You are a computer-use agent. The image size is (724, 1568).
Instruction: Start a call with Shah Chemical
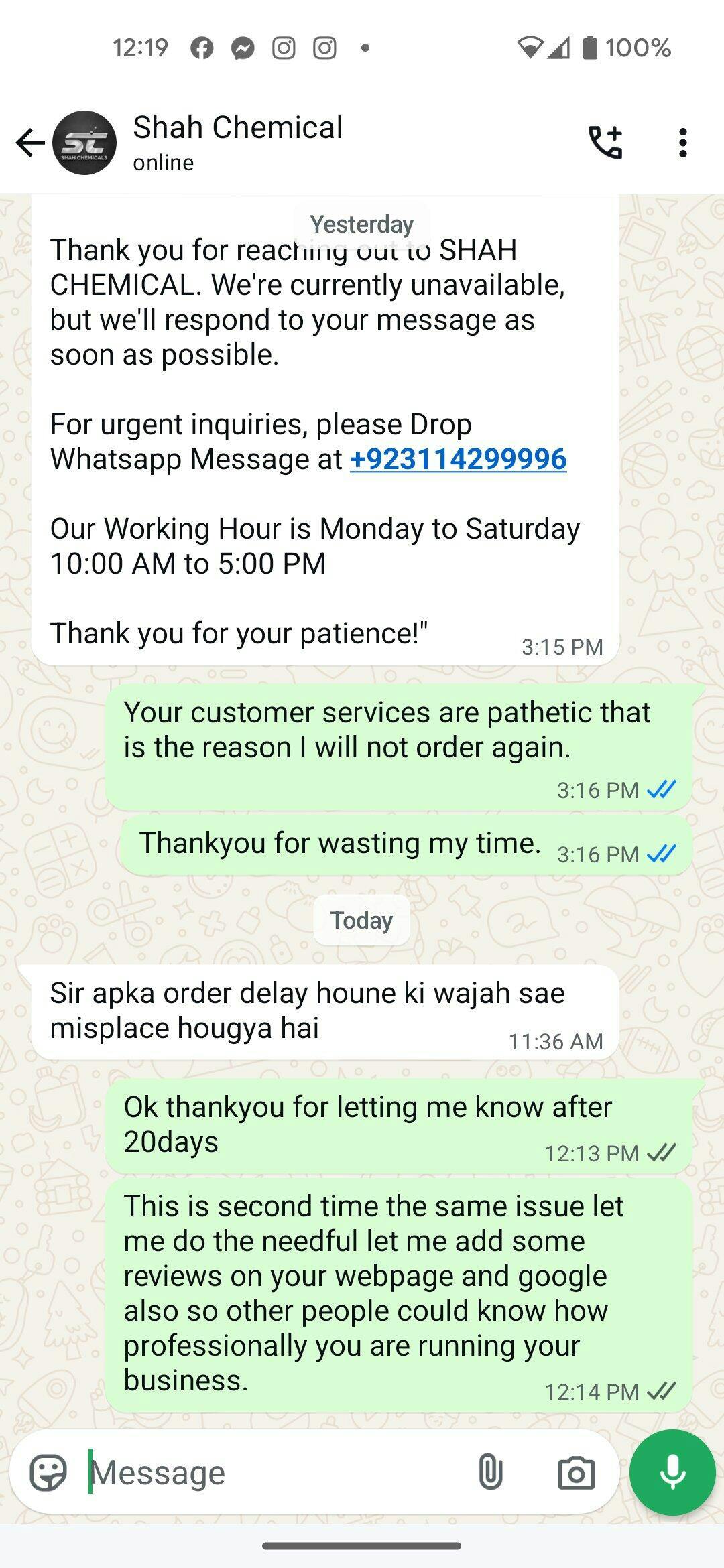[x=605, y=143]
